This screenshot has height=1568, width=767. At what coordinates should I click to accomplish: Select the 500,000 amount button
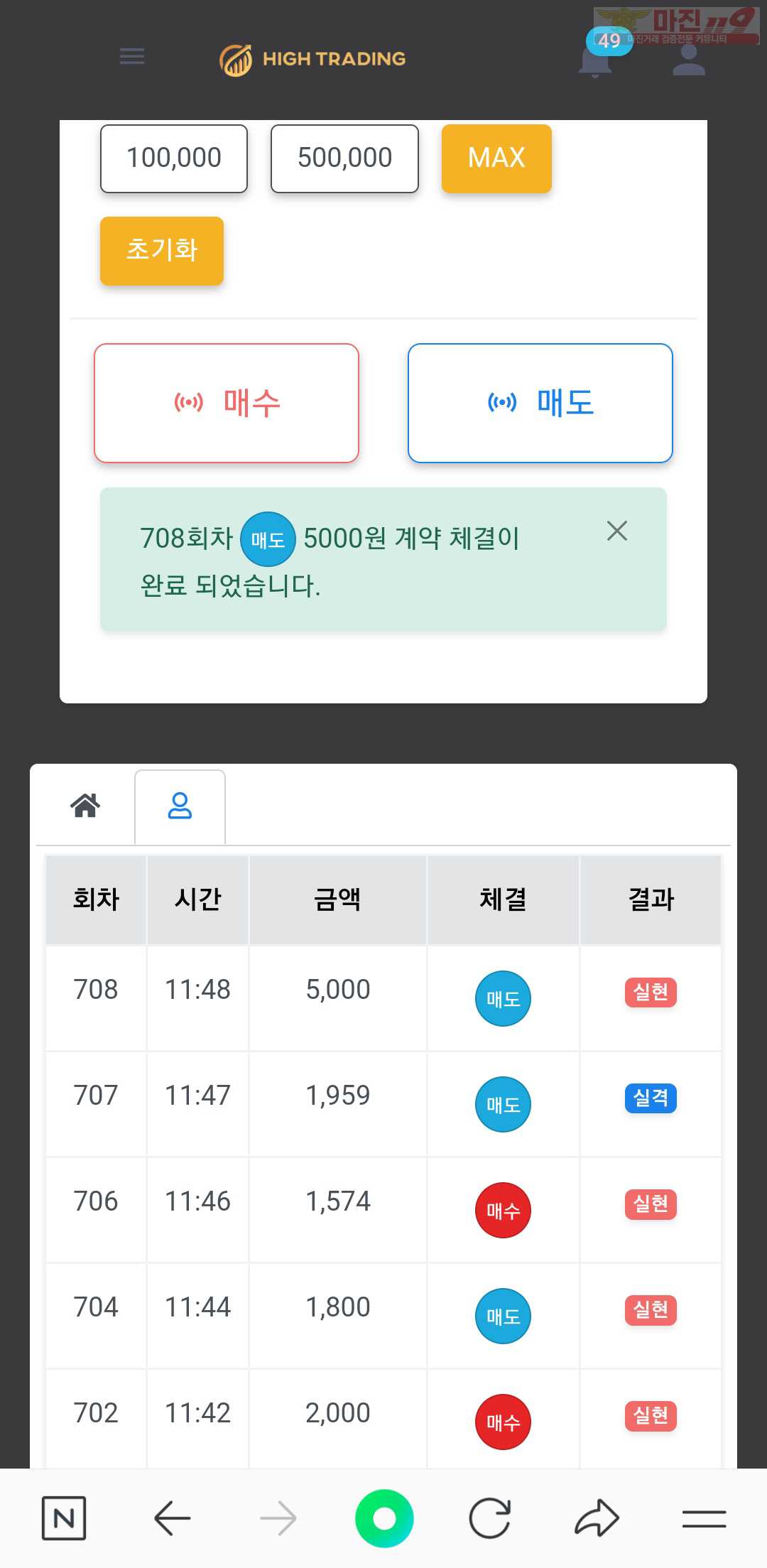click(344, 158)
